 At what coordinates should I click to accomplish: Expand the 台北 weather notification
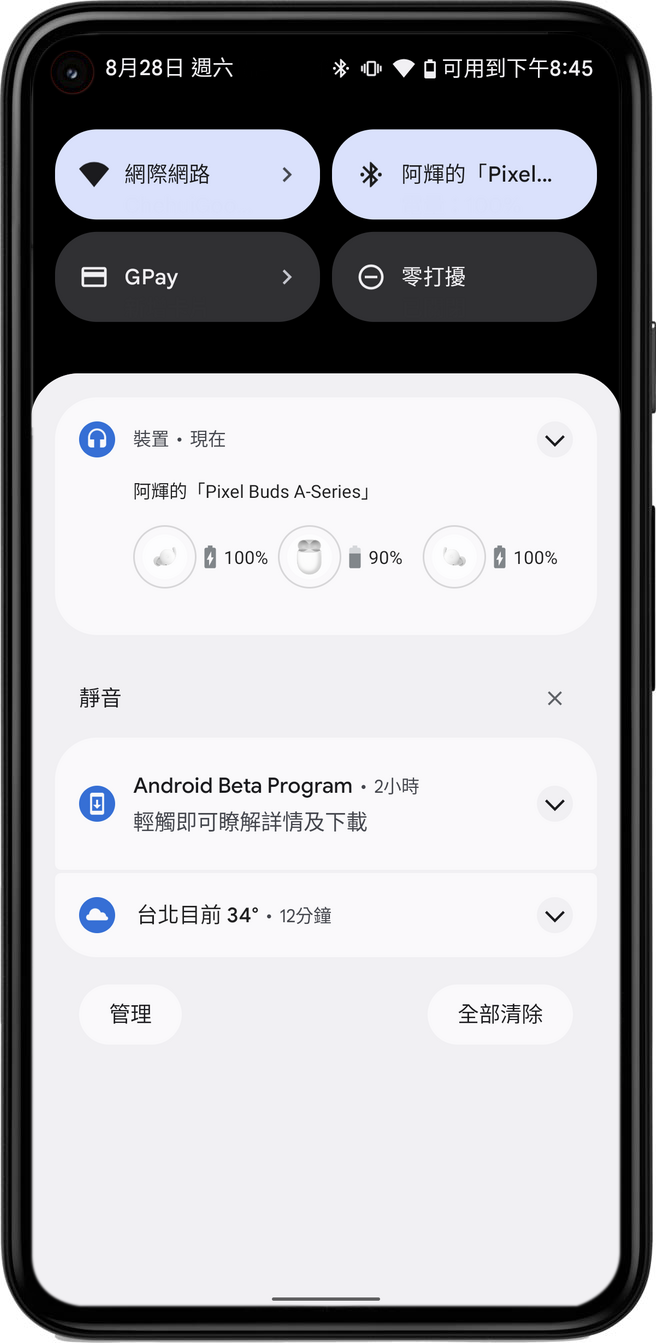click(x=555, y=915)
